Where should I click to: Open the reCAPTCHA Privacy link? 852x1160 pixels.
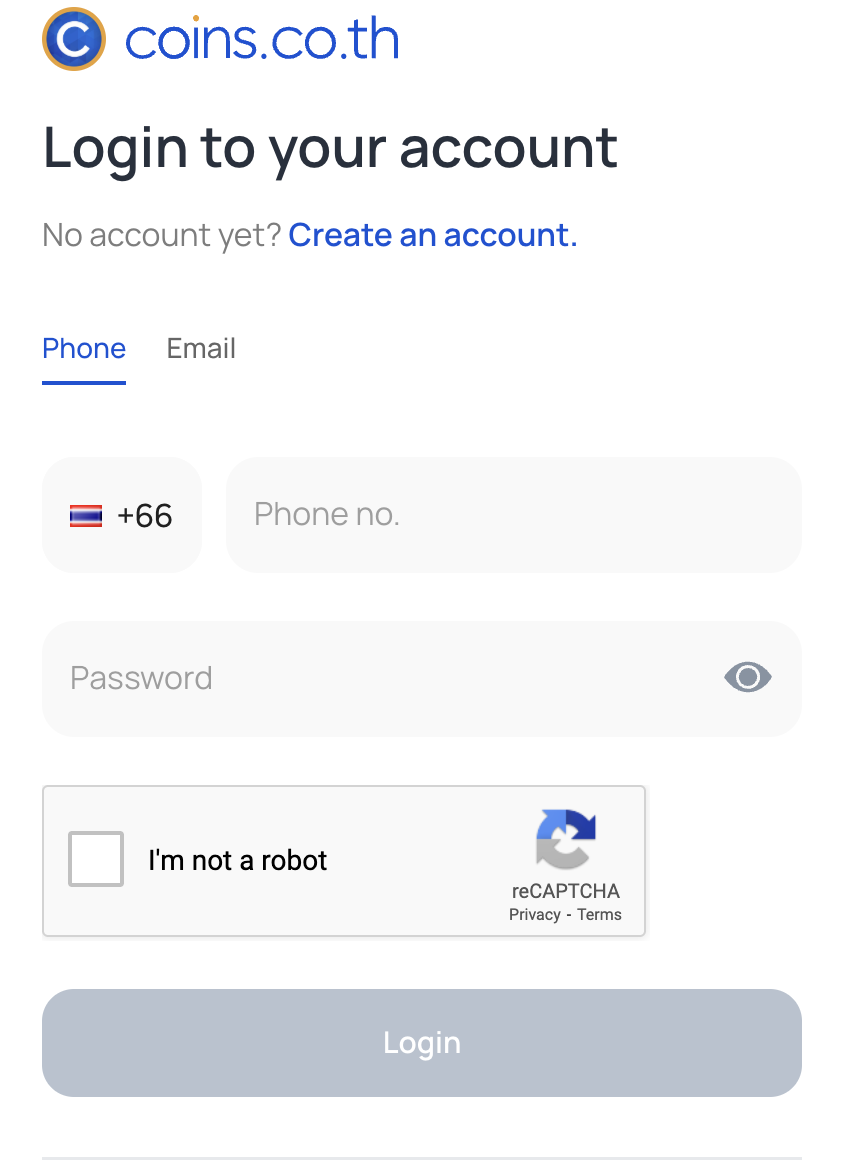point(534,915)
